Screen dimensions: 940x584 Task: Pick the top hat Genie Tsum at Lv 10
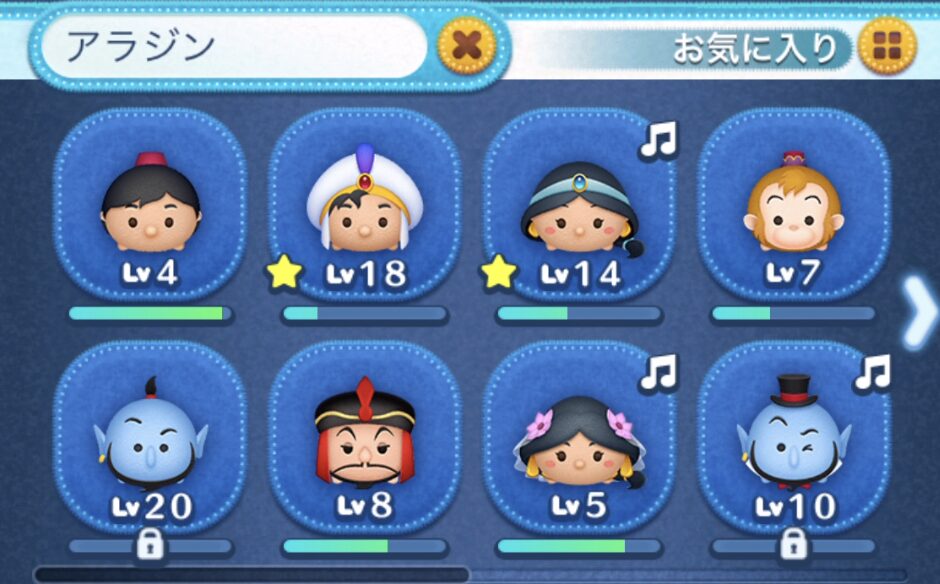click(x=794, y=440)
